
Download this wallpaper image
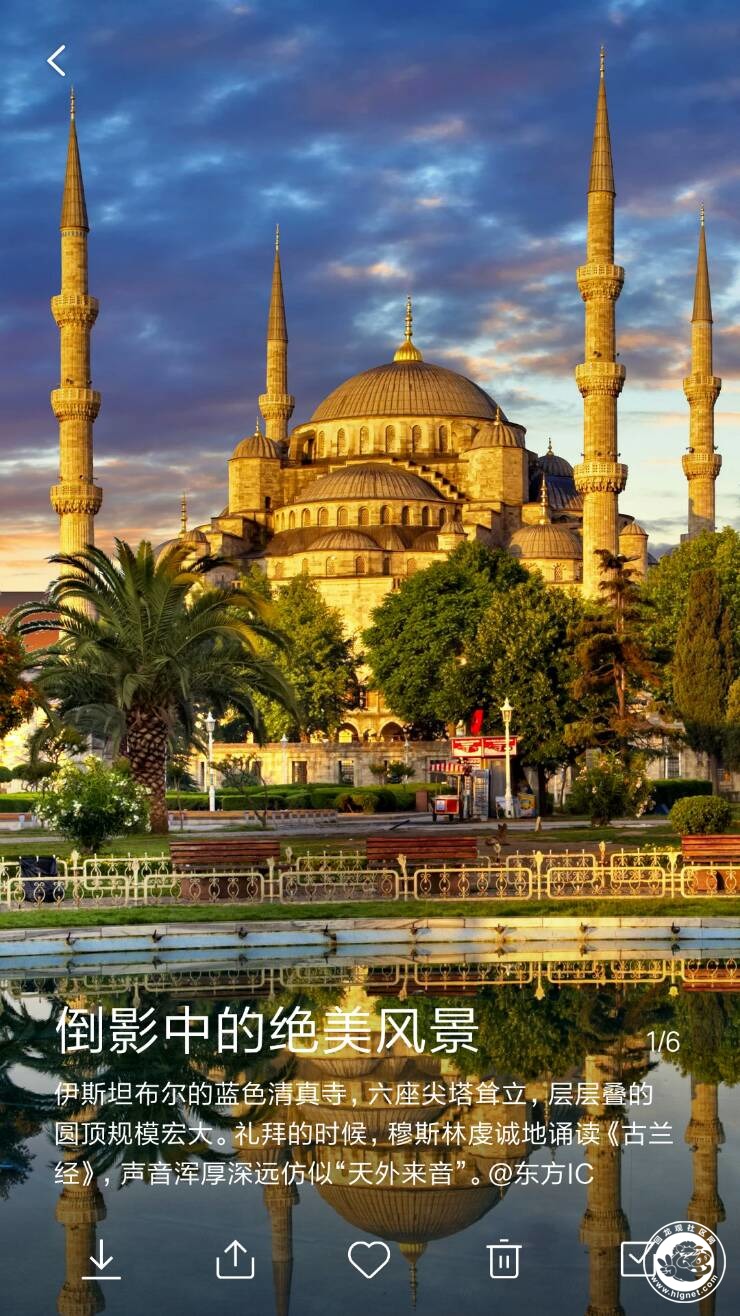(101, 1259)
